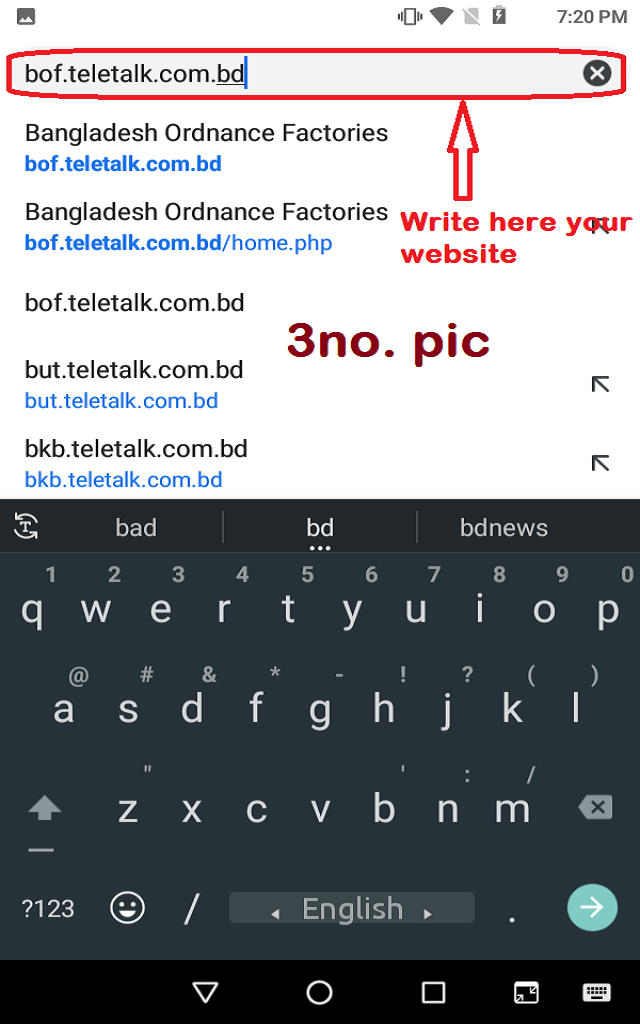Choose the keyboard word suggestion "bdnews"

click(504, 528)
